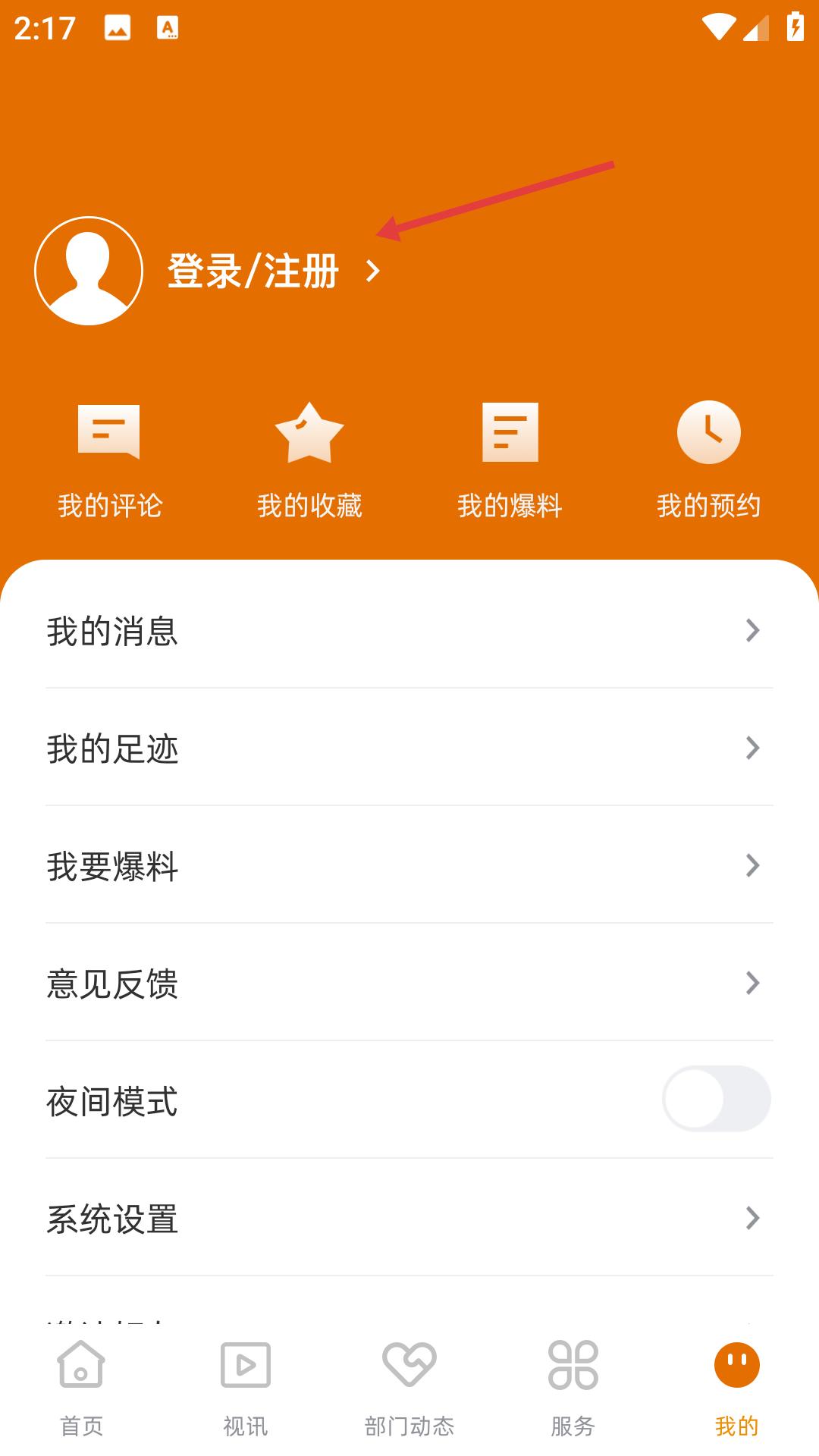This screenshot has height=1456, width=819.
Task: Open 我的爆料 shortcut
Action: [510, 460]
